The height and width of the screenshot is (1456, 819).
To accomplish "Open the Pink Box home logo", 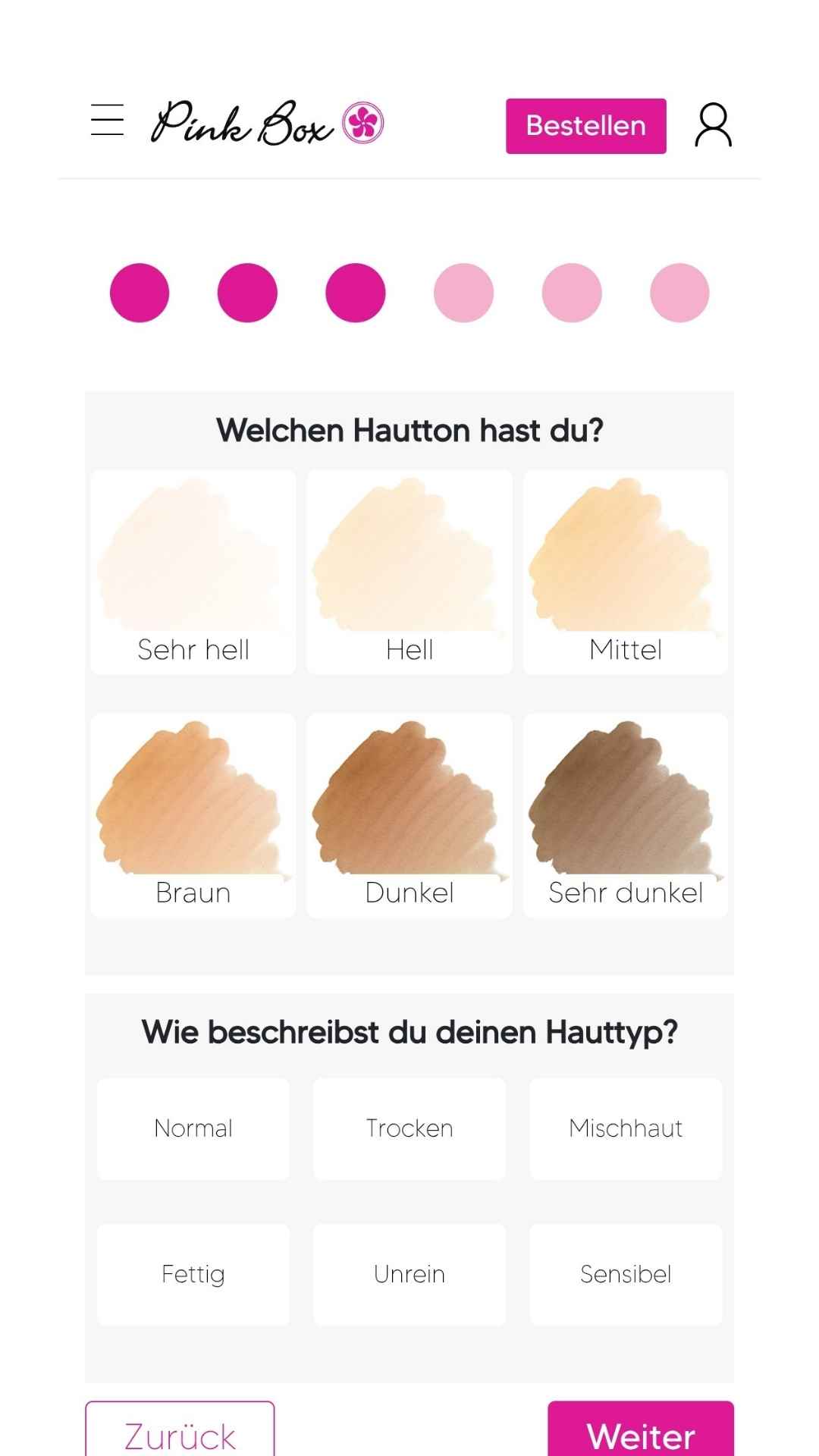I will point(268,123).
